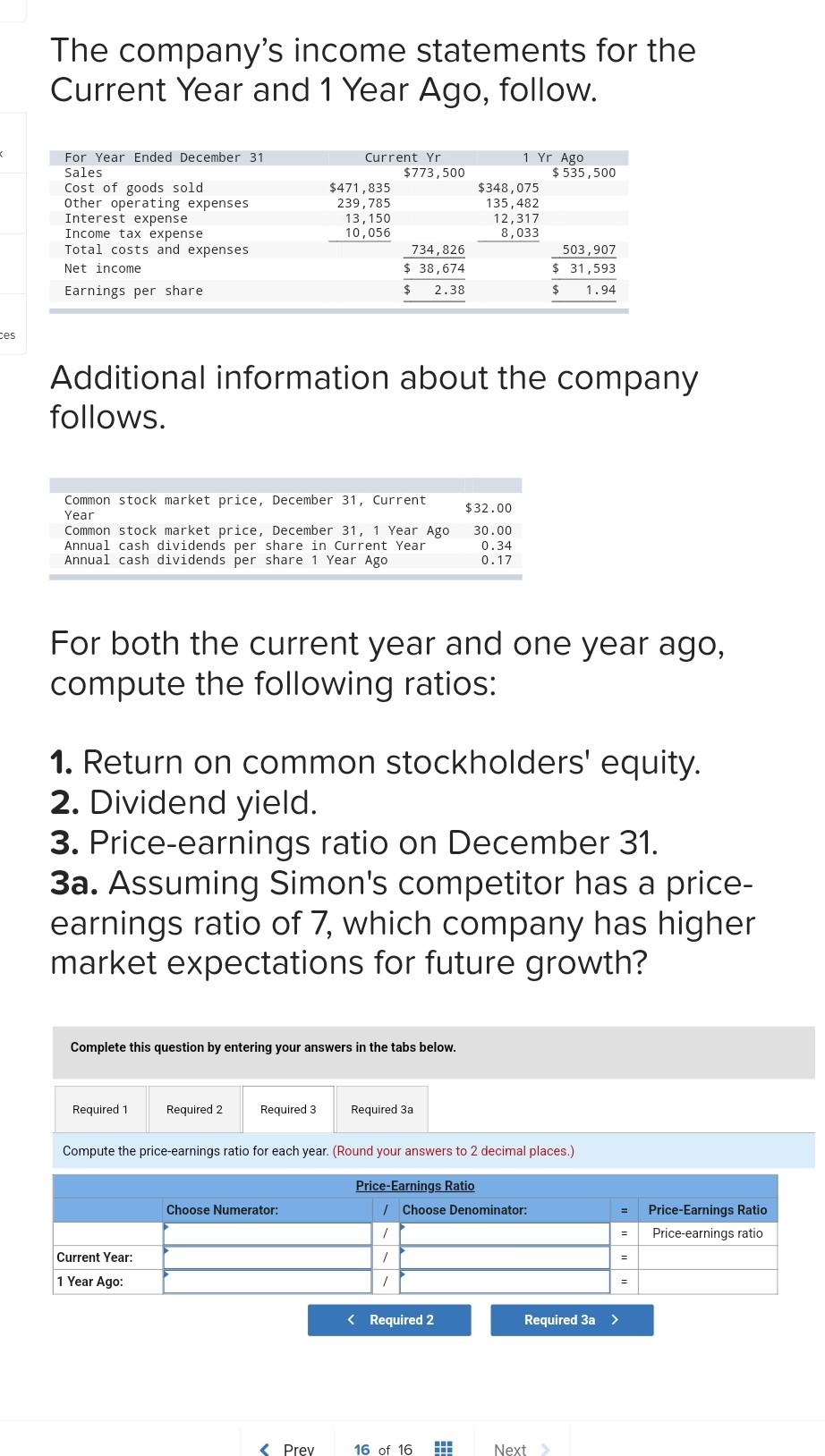
Task: Click the Current Year Price-Earnings Ratio answer cell
Action: (707, 1257)
